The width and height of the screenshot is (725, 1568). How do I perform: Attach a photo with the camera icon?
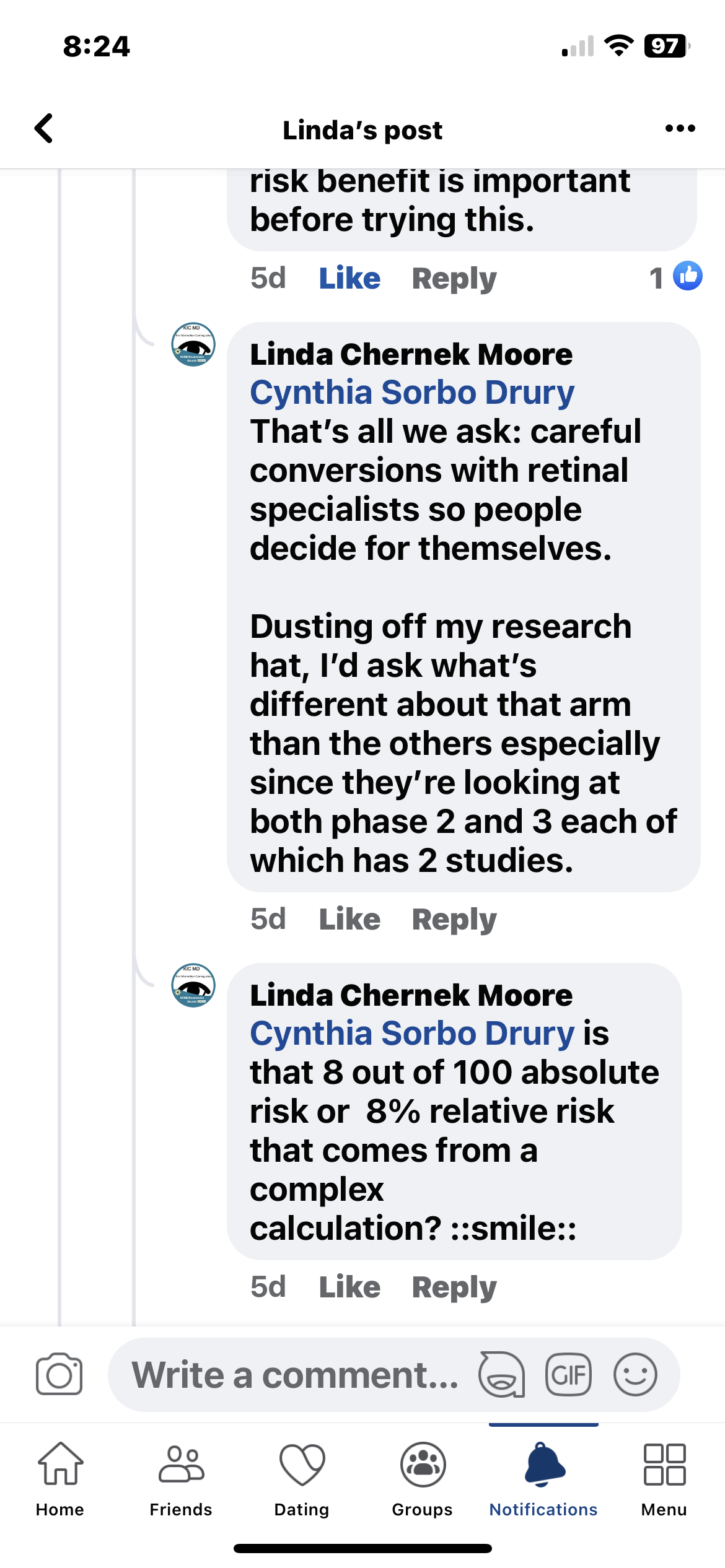(x=59, y=1374)
